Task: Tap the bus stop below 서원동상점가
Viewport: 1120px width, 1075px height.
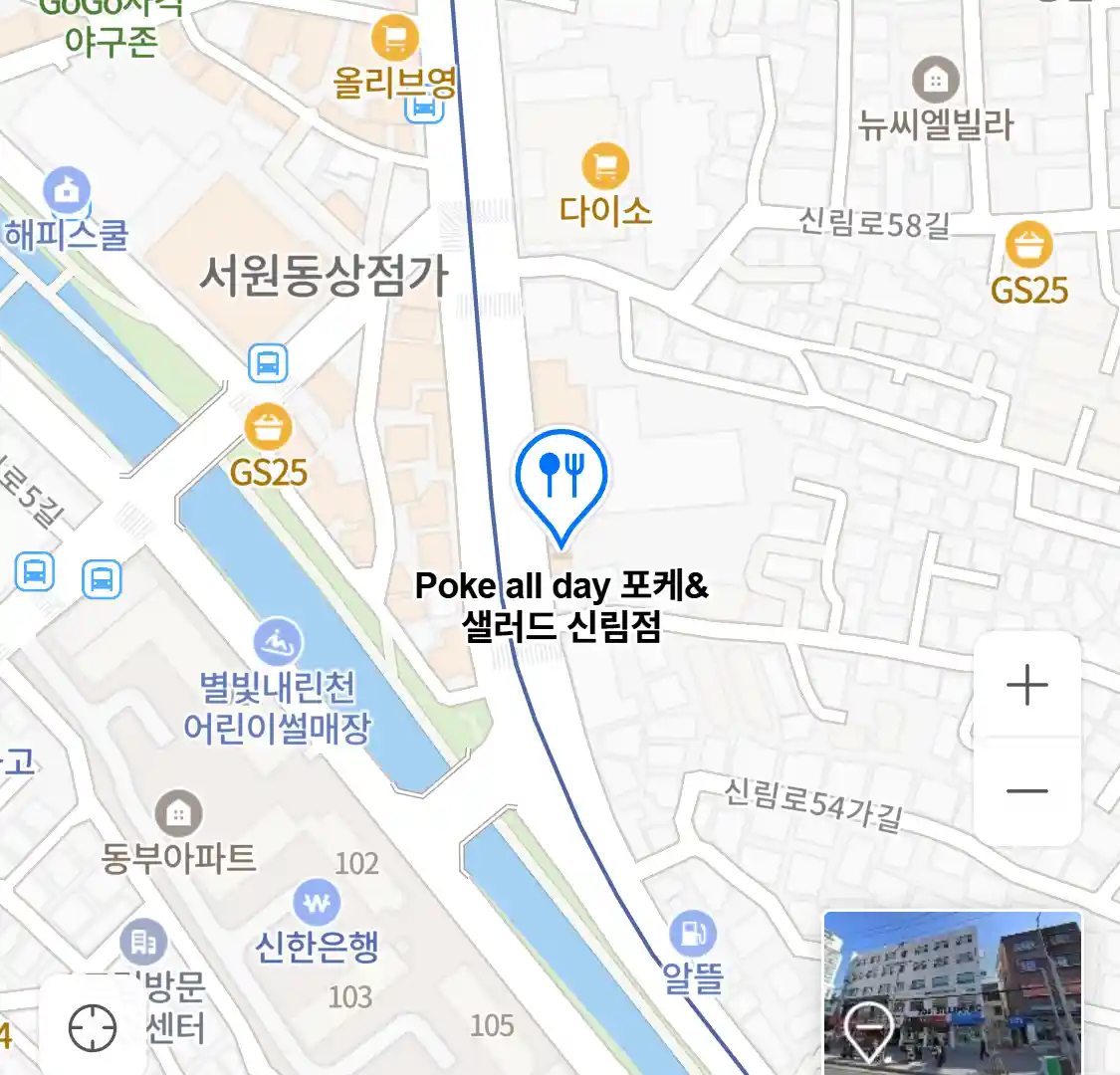Action: pos(268,363)
